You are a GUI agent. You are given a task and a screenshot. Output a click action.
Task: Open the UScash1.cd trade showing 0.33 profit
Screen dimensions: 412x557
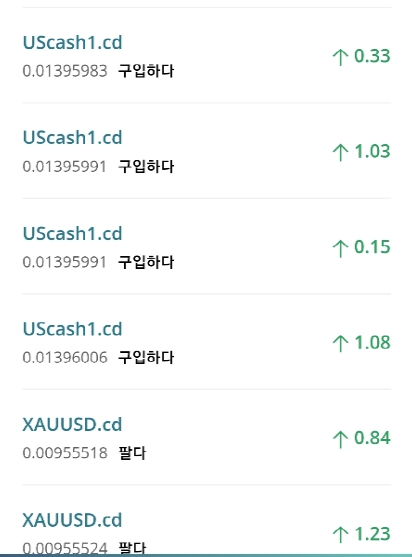coord(206,55)
